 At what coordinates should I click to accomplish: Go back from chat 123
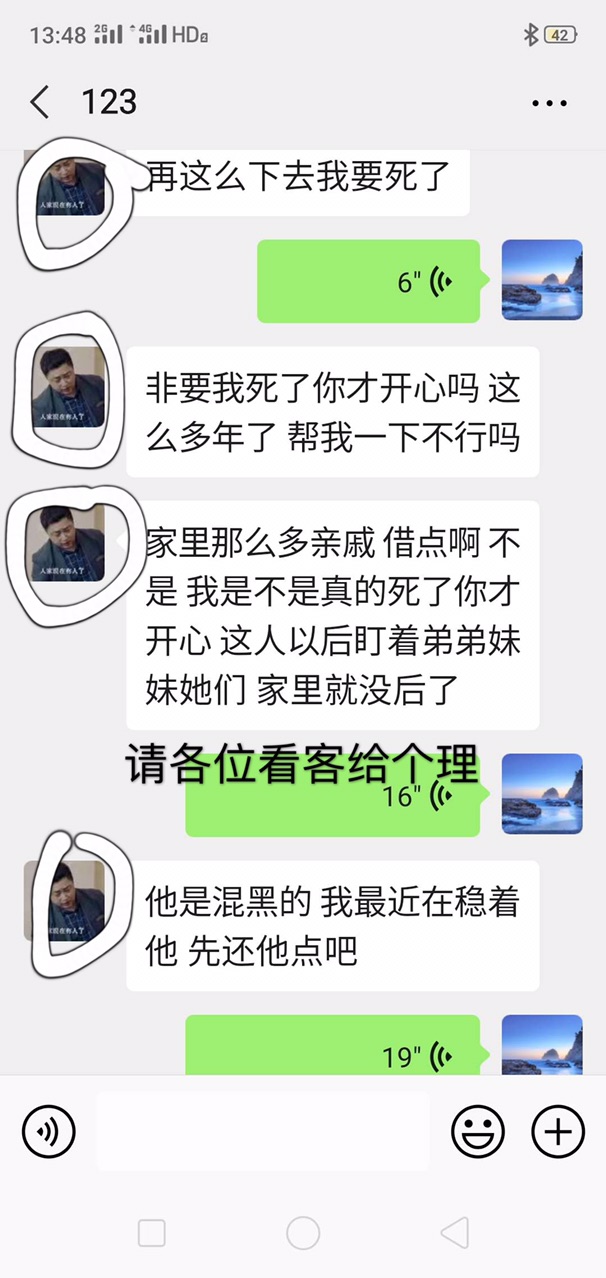coord(40,102)
